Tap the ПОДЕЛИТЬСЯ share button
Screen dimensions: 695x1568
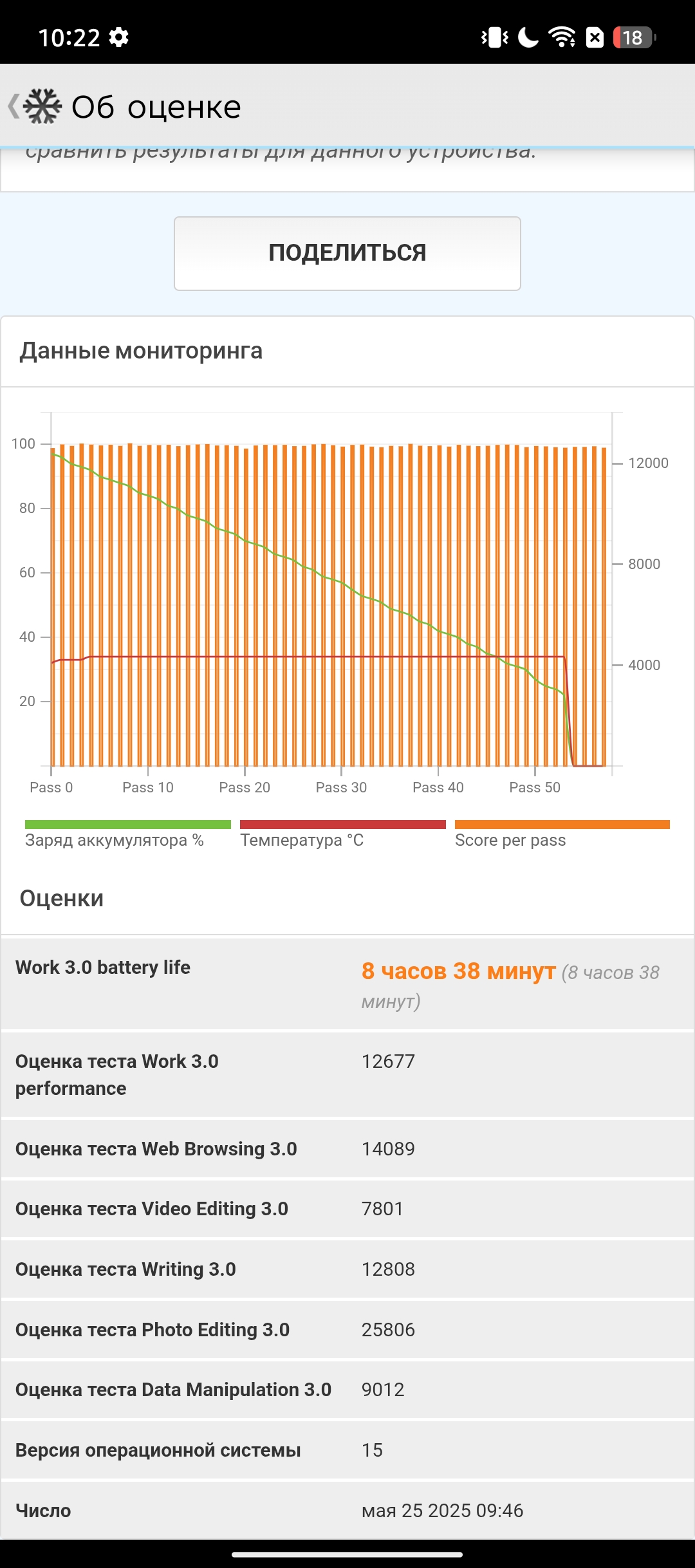click(347, 253)
